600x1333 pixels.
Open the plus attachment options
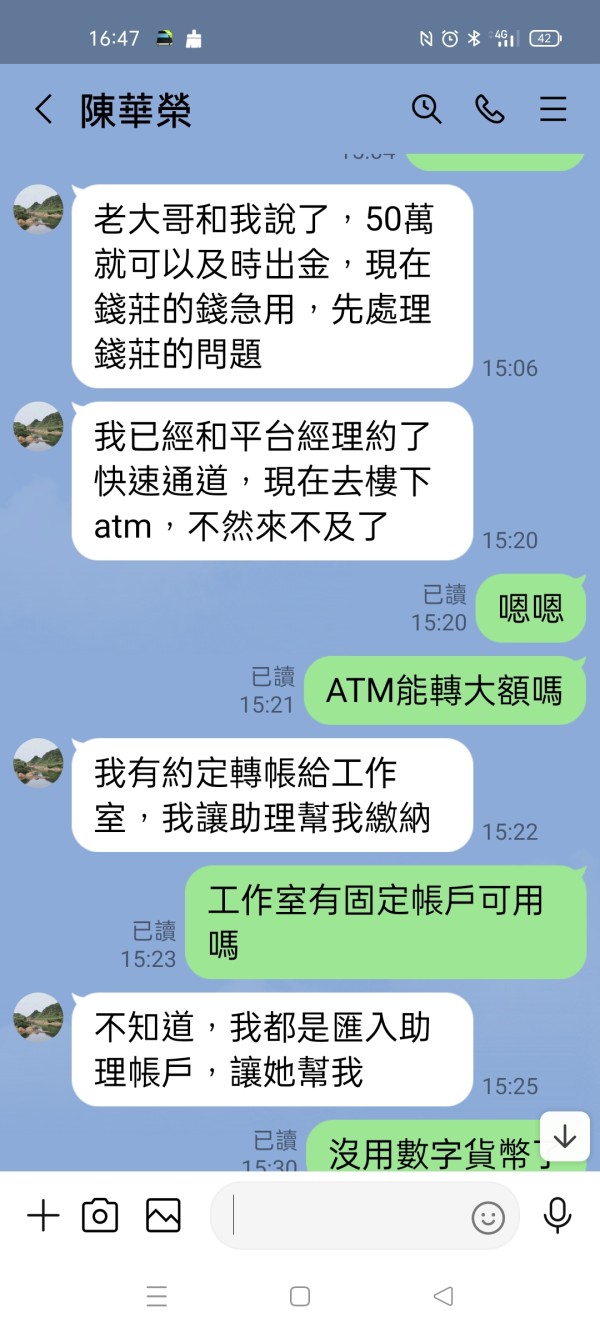click(x=43, y=1216)
